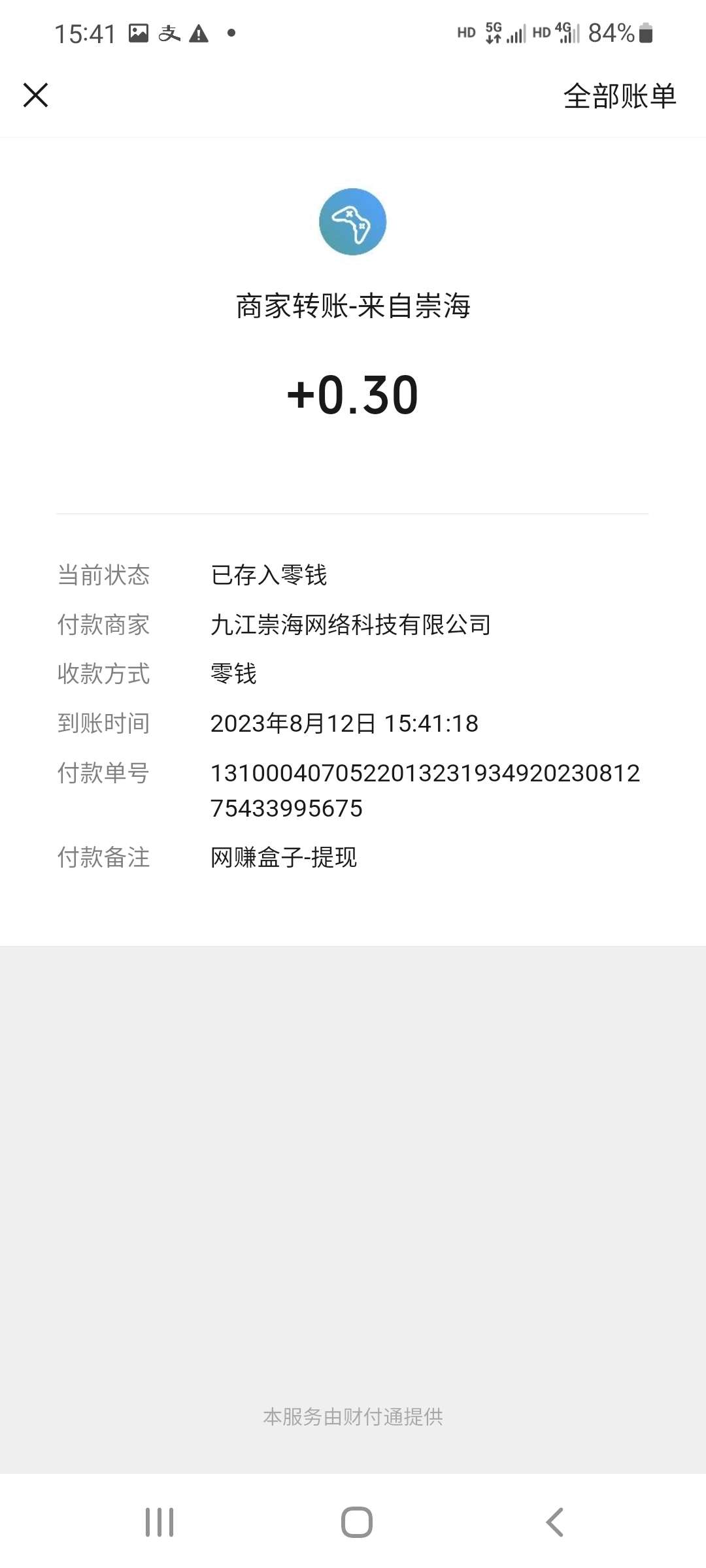Go to the home screen
This screenshot has width=706, height=1568.
(x=357, y=1522)
